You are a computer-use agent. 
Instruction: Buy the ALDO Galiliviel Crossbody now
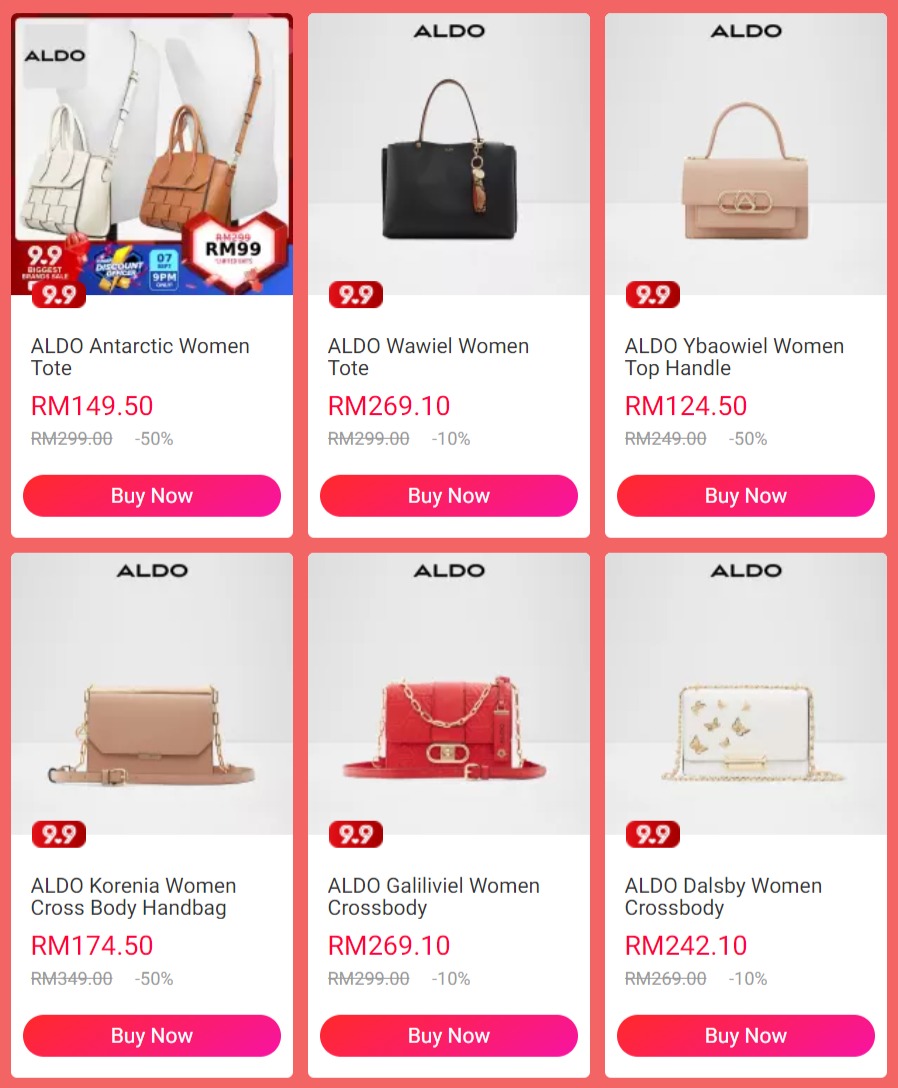point(449,1036)
